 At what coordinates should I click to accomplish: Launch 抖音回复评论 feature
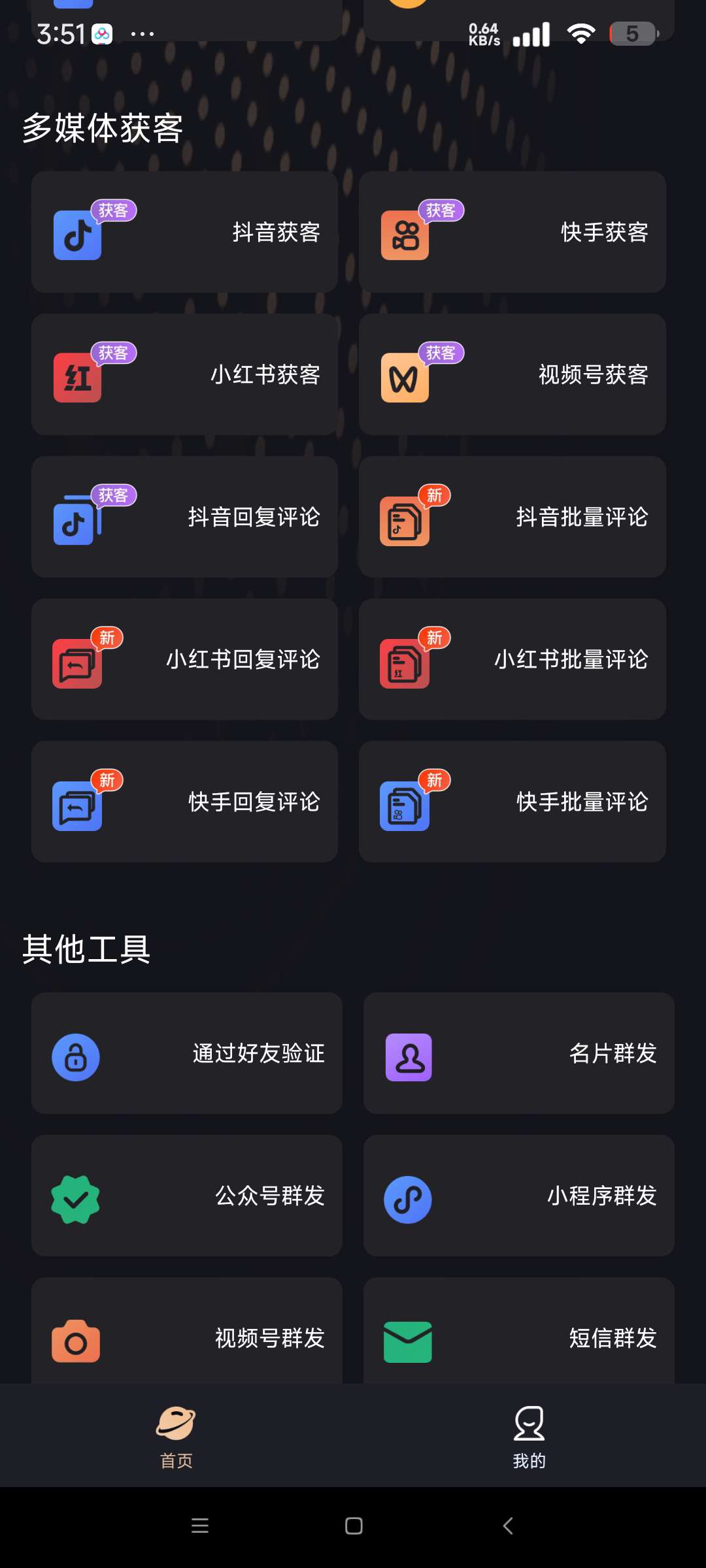[184, 517]
